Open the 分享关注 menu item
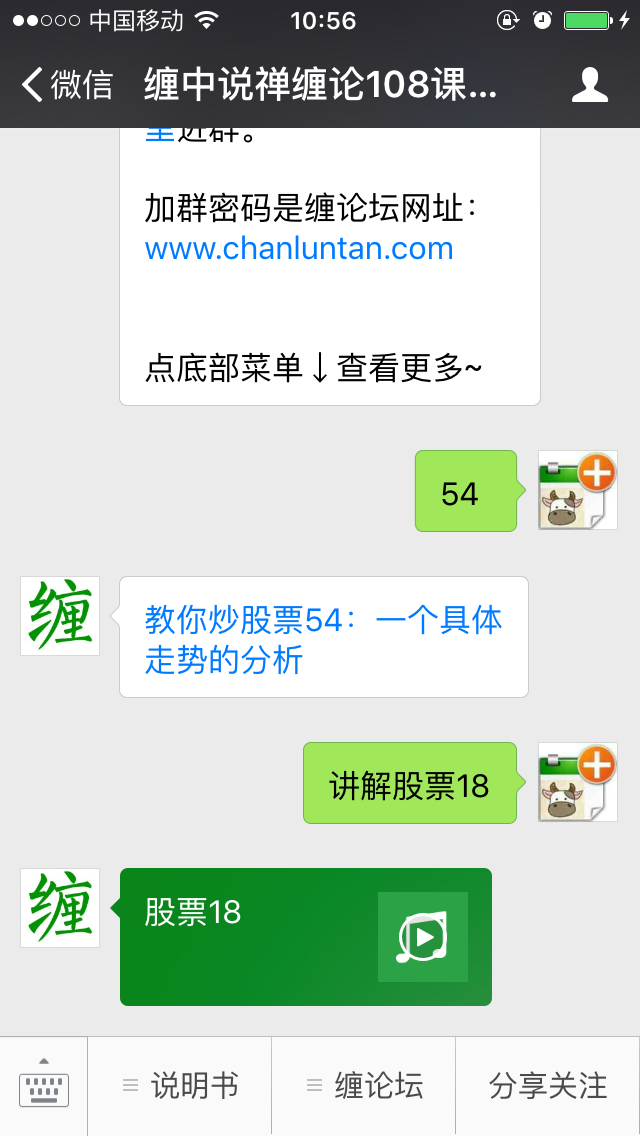 [x=548, y=1085]
